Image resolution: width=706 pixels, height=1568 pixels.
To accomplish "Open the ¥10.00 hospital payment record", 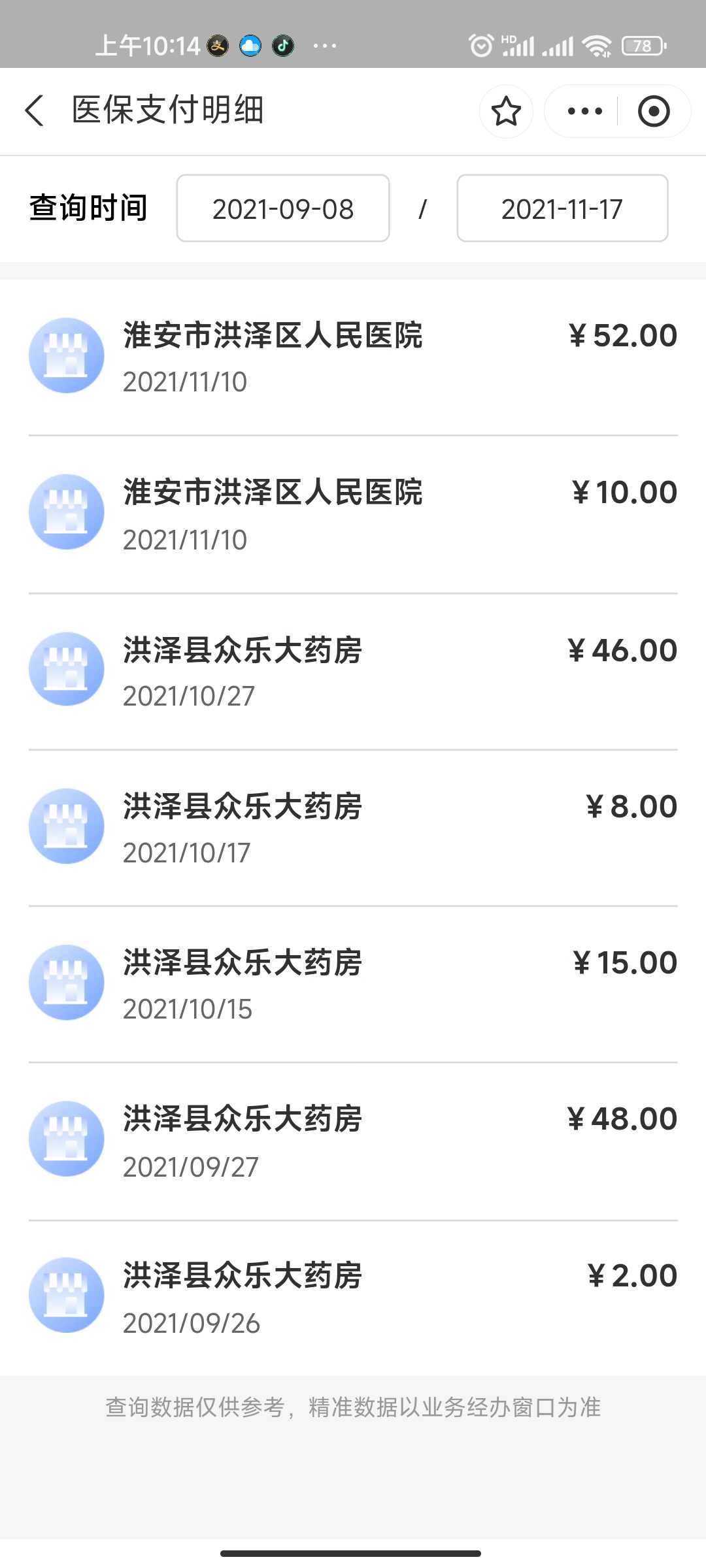I will coord(353,515).
